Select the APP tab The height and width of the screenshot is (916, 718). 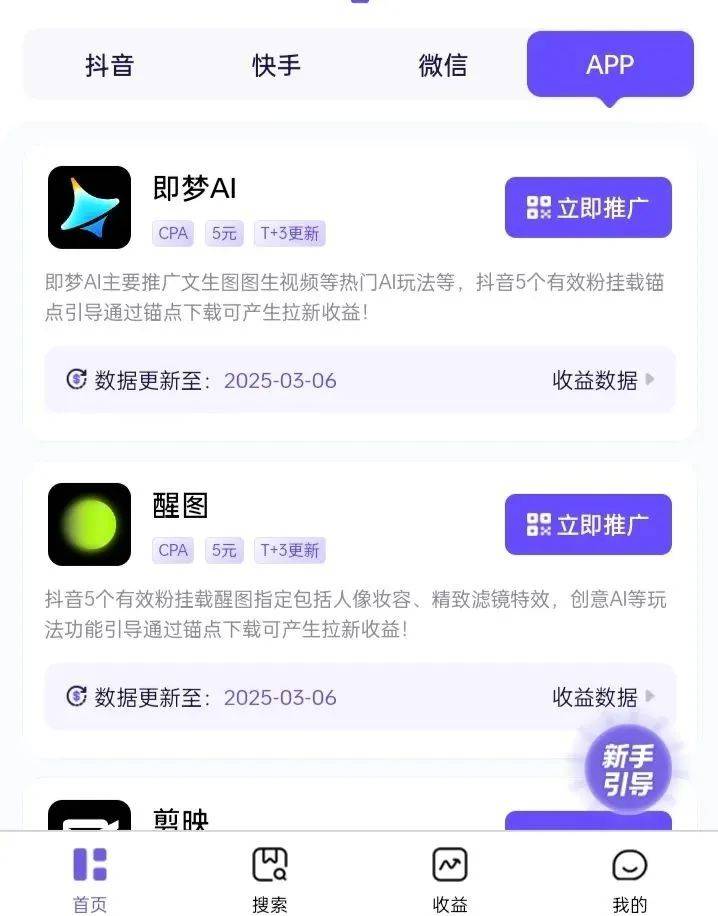coord(610,65)
